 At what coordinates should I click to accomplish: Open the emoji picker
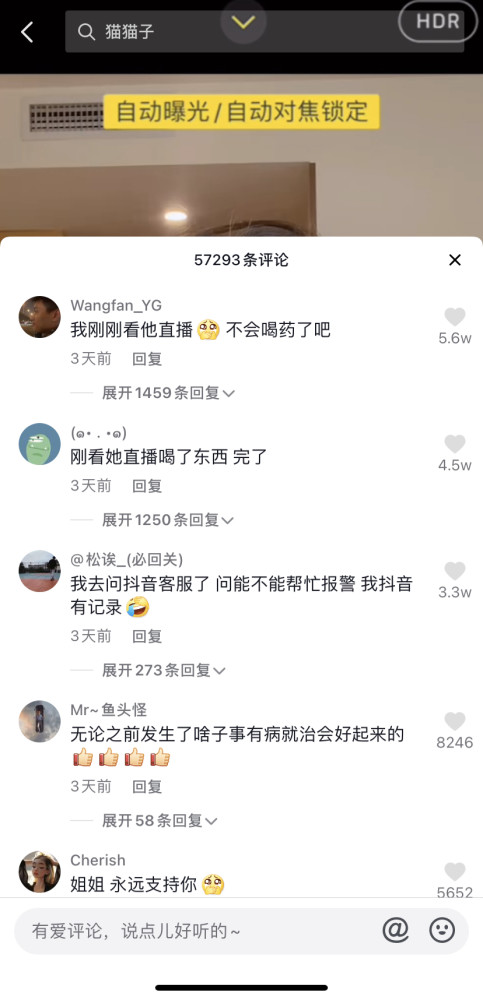[x=442, y=930]
